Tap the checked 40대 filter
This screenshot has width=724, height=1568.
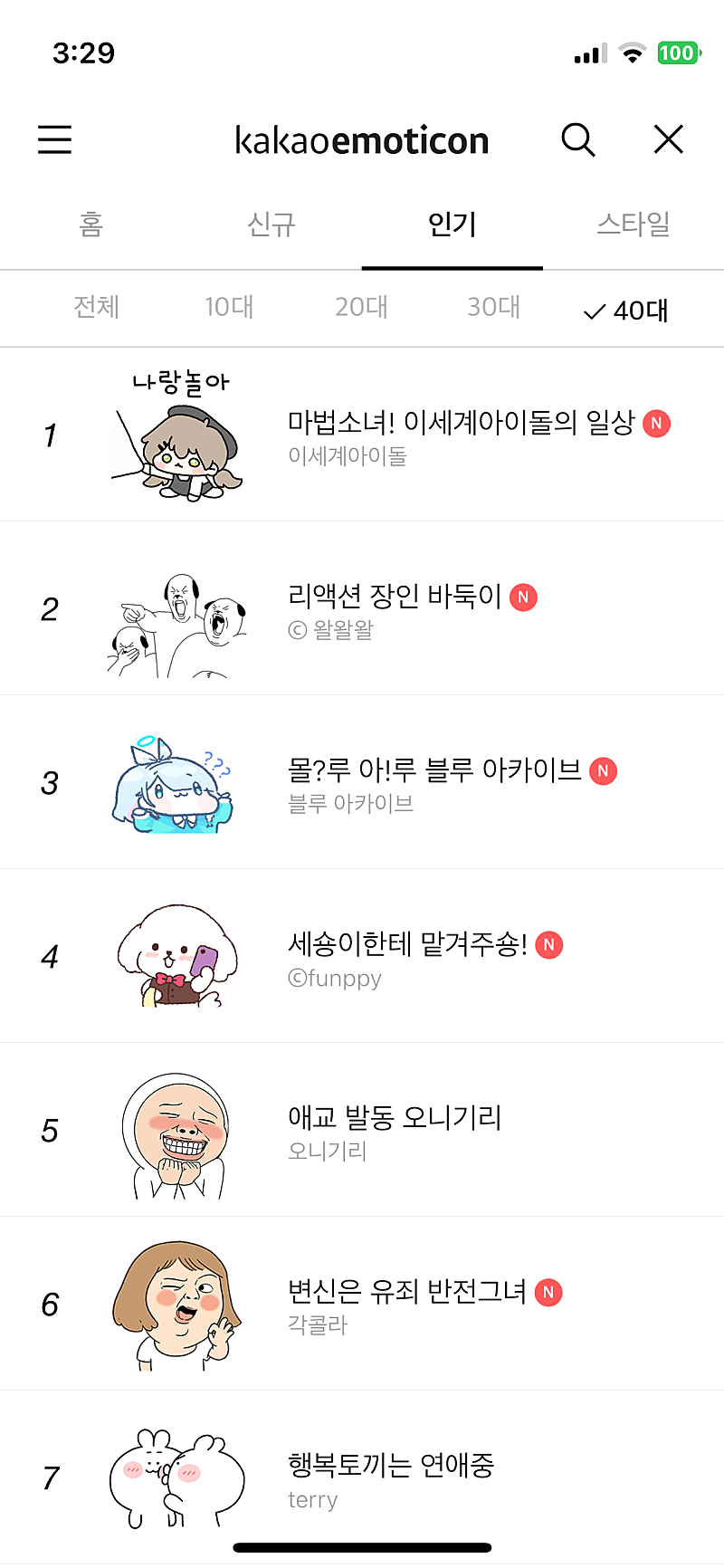[x=627, y=311]
